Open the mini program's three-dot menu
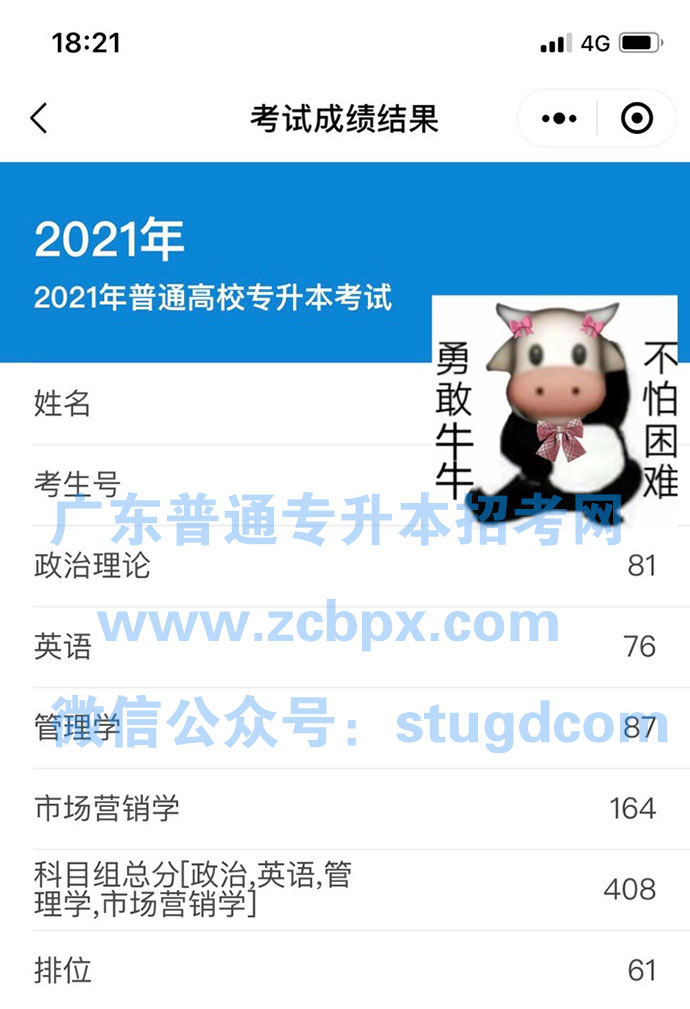Screen dimensions: 690x1009 [x=559, y=119]
